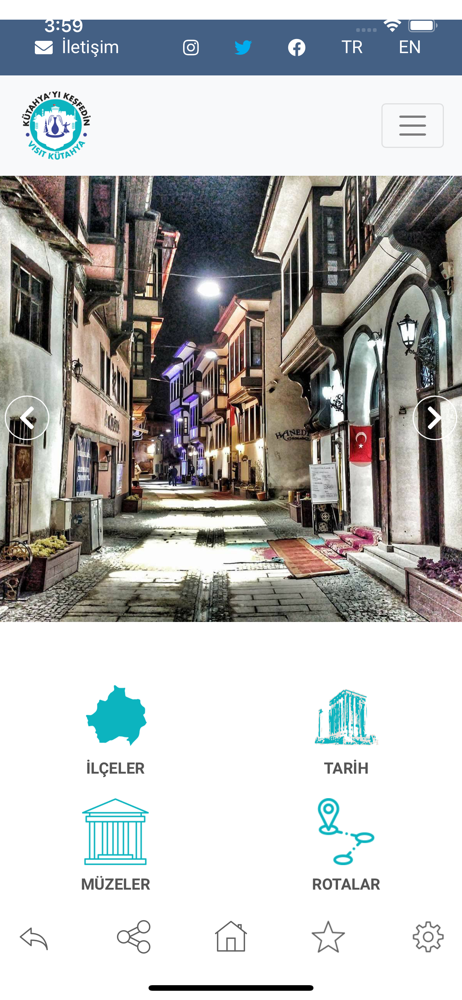Switch language to EN
The width and height of the screenshot is (462, 1000).
coord(410,47)
